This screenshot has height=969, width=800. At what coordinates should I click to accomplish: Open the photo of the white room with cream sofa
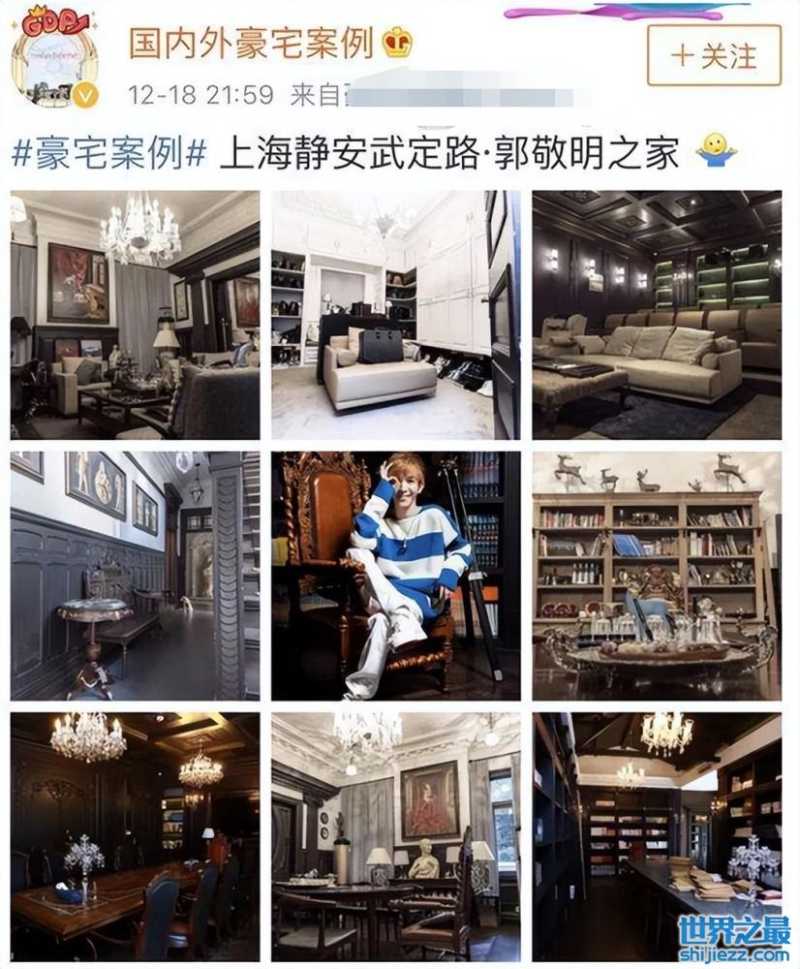click(x=396, y=315)
